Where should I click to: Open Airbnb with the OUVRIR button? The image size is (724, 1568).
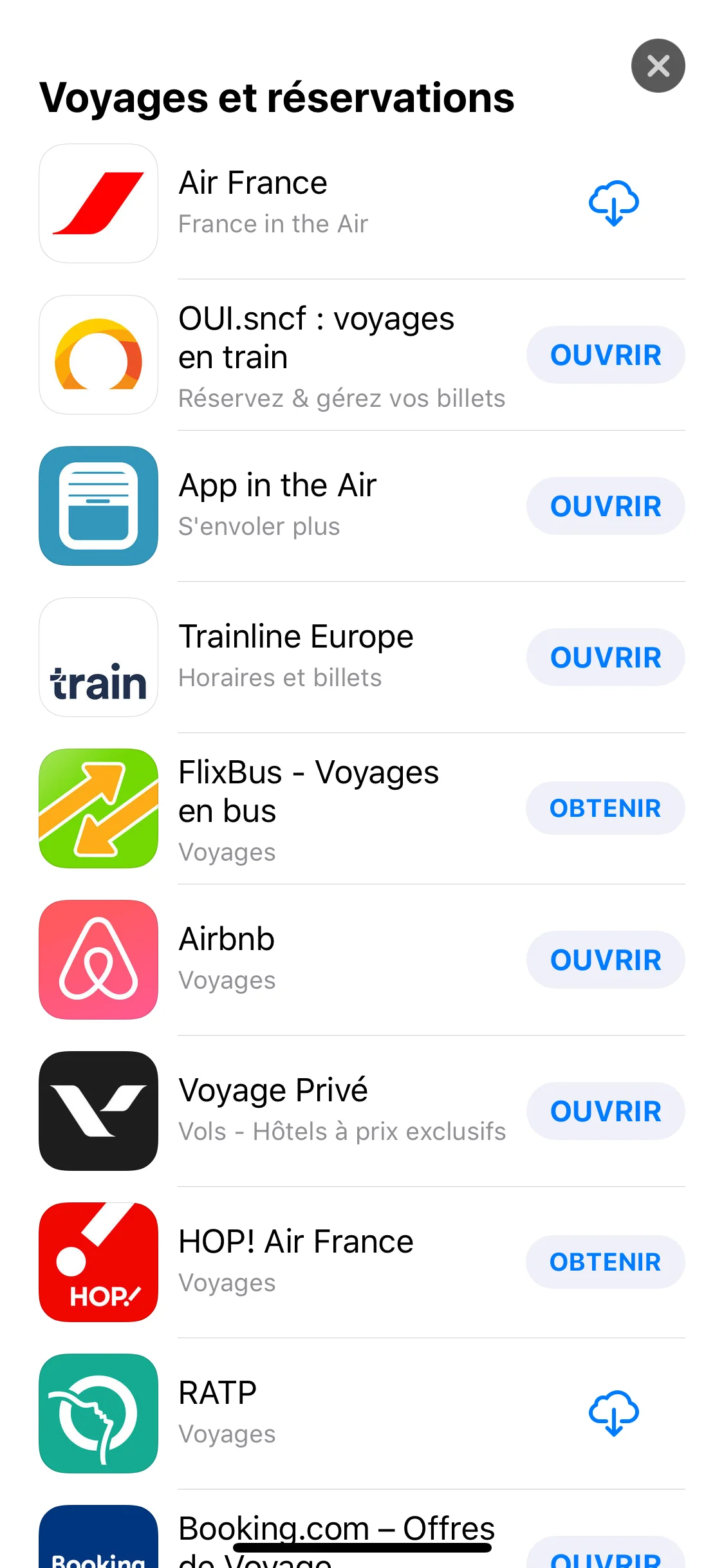tap(605, 960)
